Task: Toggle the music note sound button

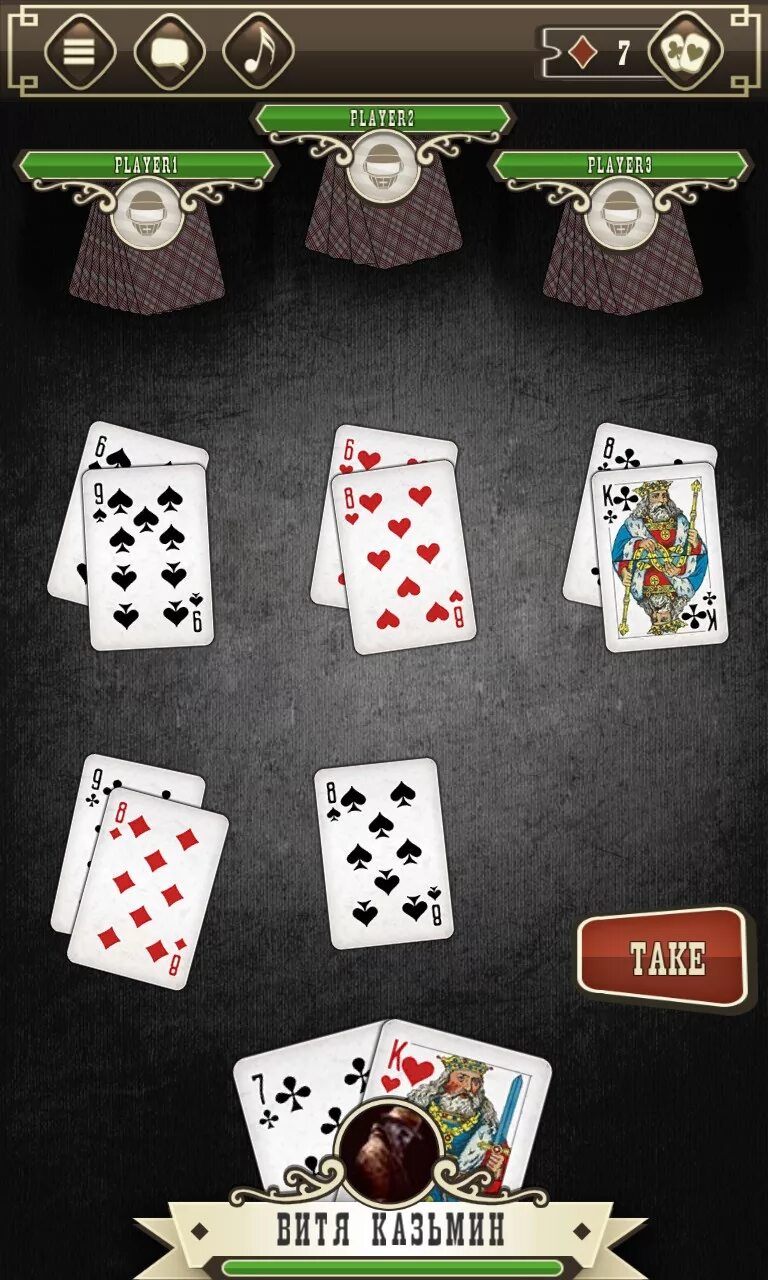Action: pos(258,51)
